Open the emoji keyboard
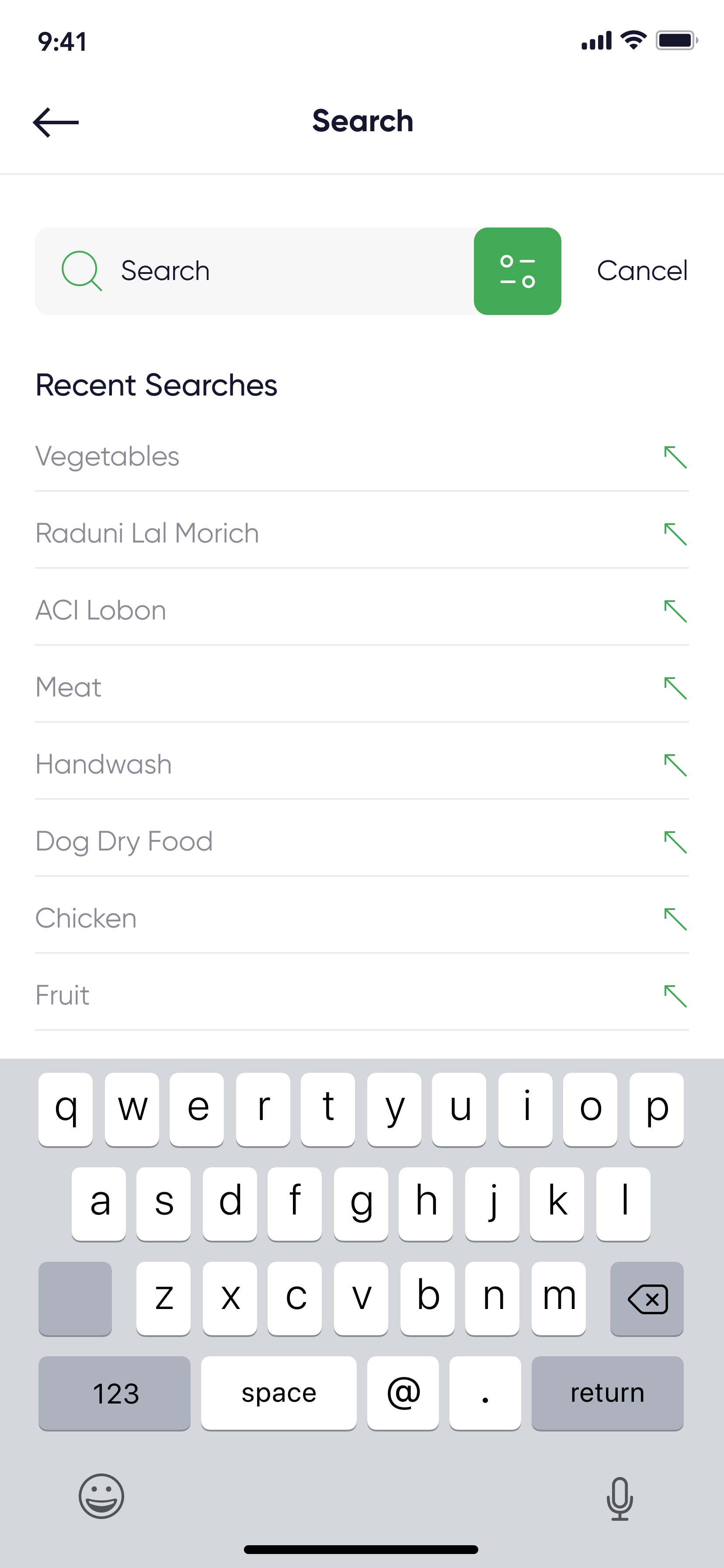Image resolution: width=724 pixels, height=1568 pixels. 101,1495
